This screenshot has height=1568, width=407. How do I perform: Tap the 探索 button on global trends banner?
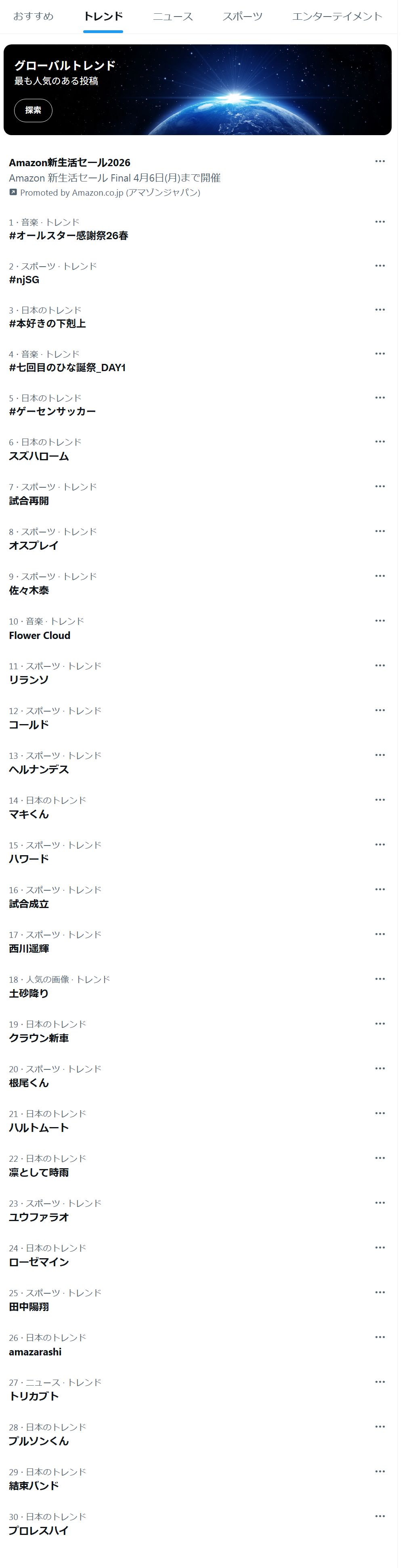34,110
